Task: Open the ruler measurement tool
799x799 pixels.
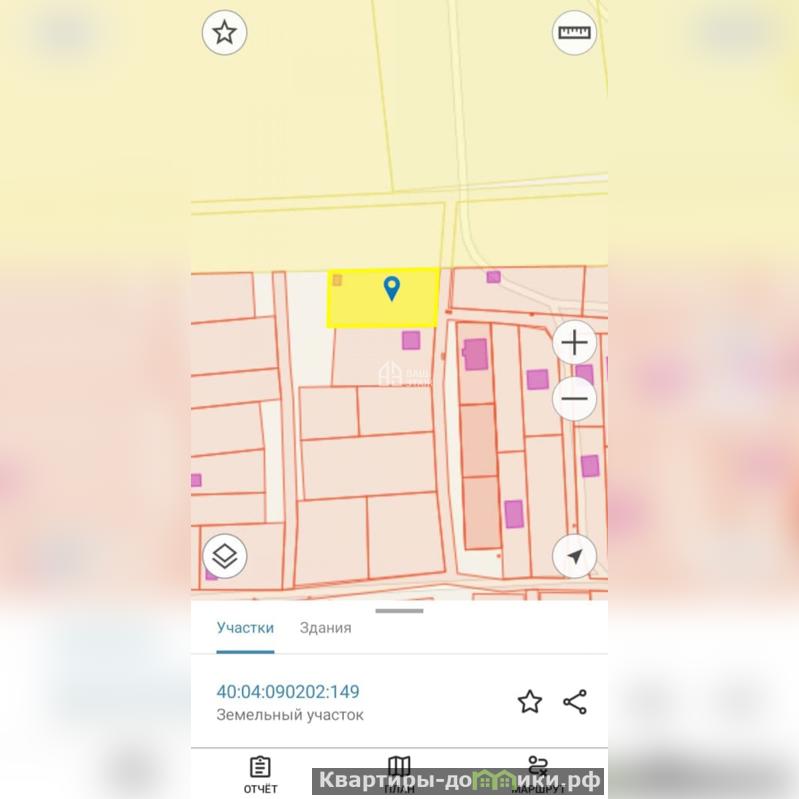Action: tap(575, 33)
